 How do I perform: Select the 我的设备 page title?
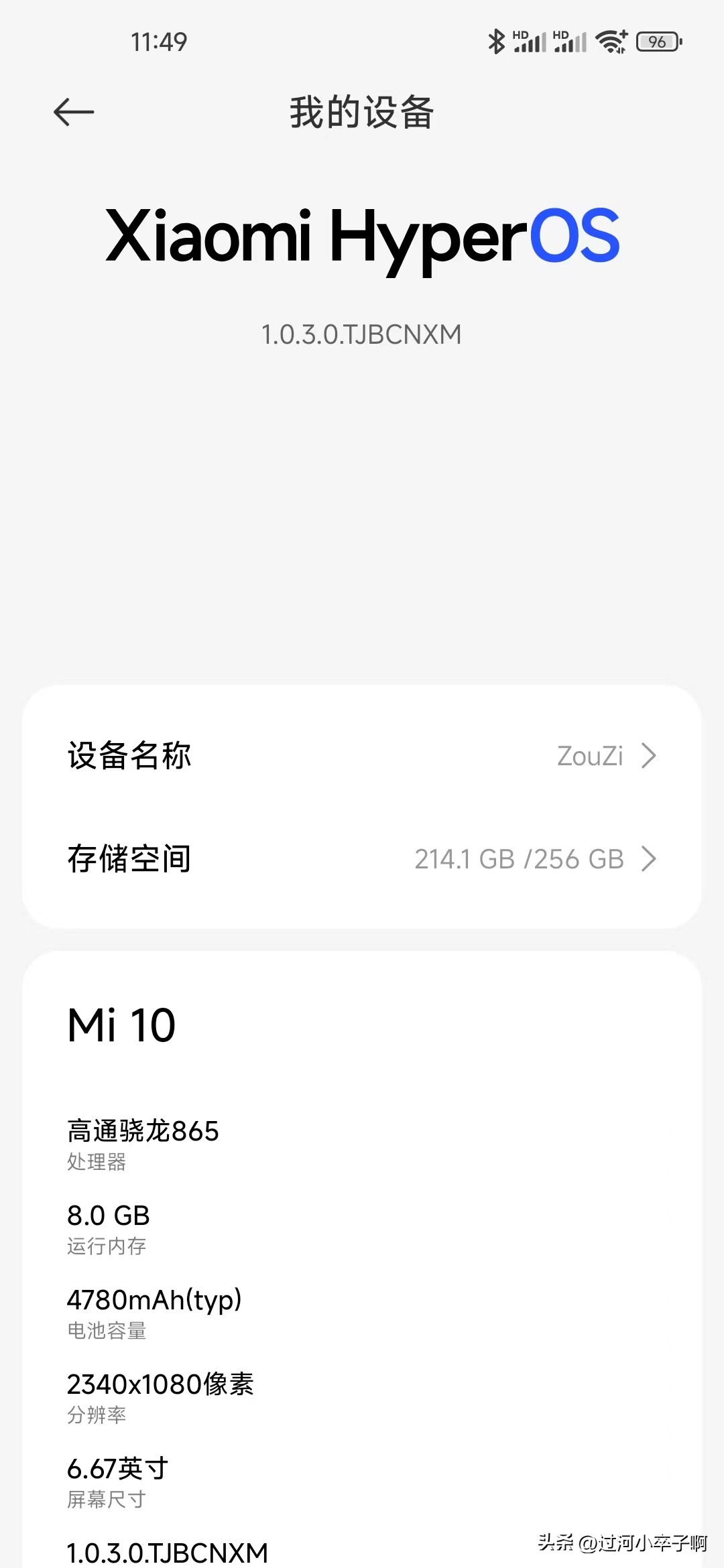362,114
